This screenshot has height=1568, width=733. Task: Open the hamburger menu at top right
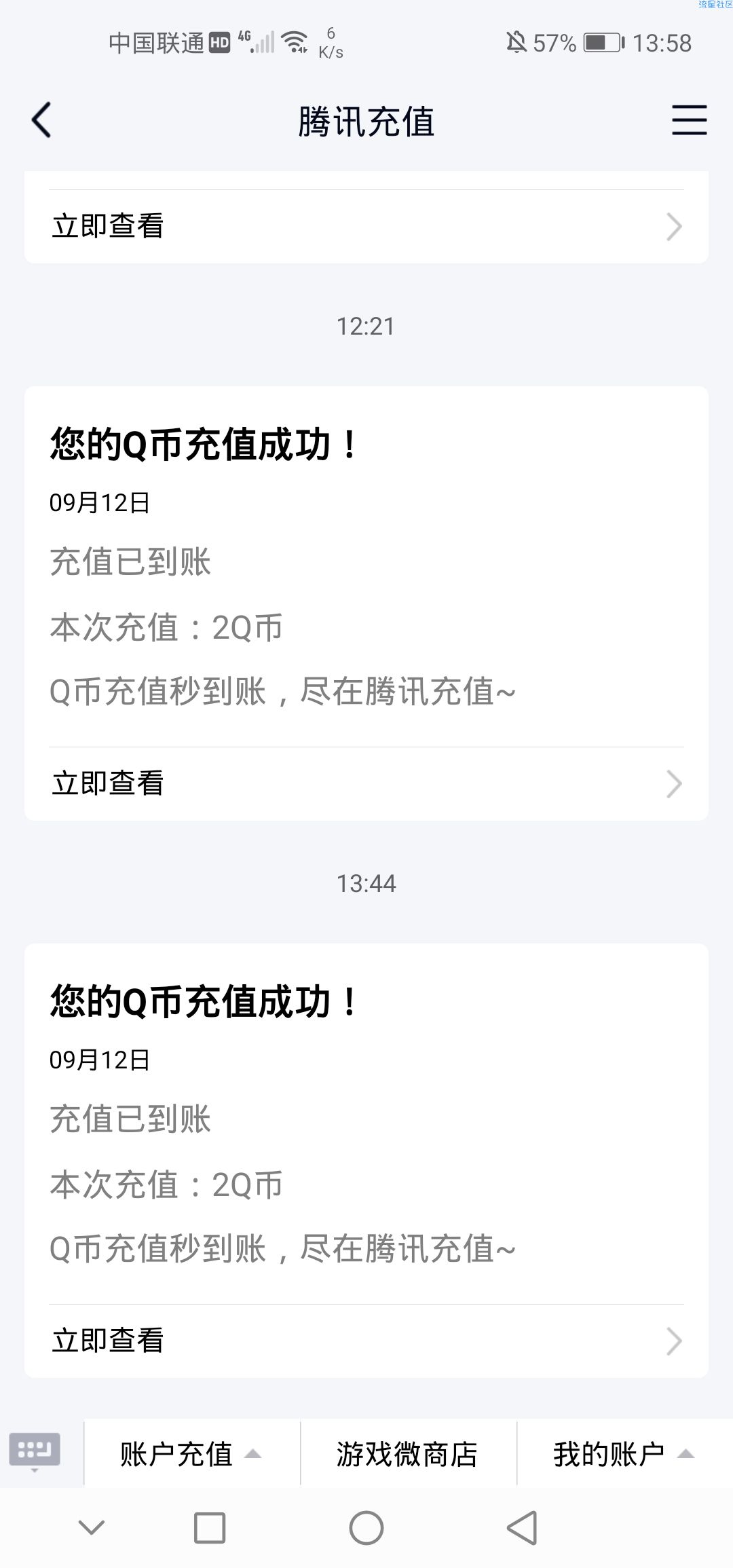click(x=689, y=120)
